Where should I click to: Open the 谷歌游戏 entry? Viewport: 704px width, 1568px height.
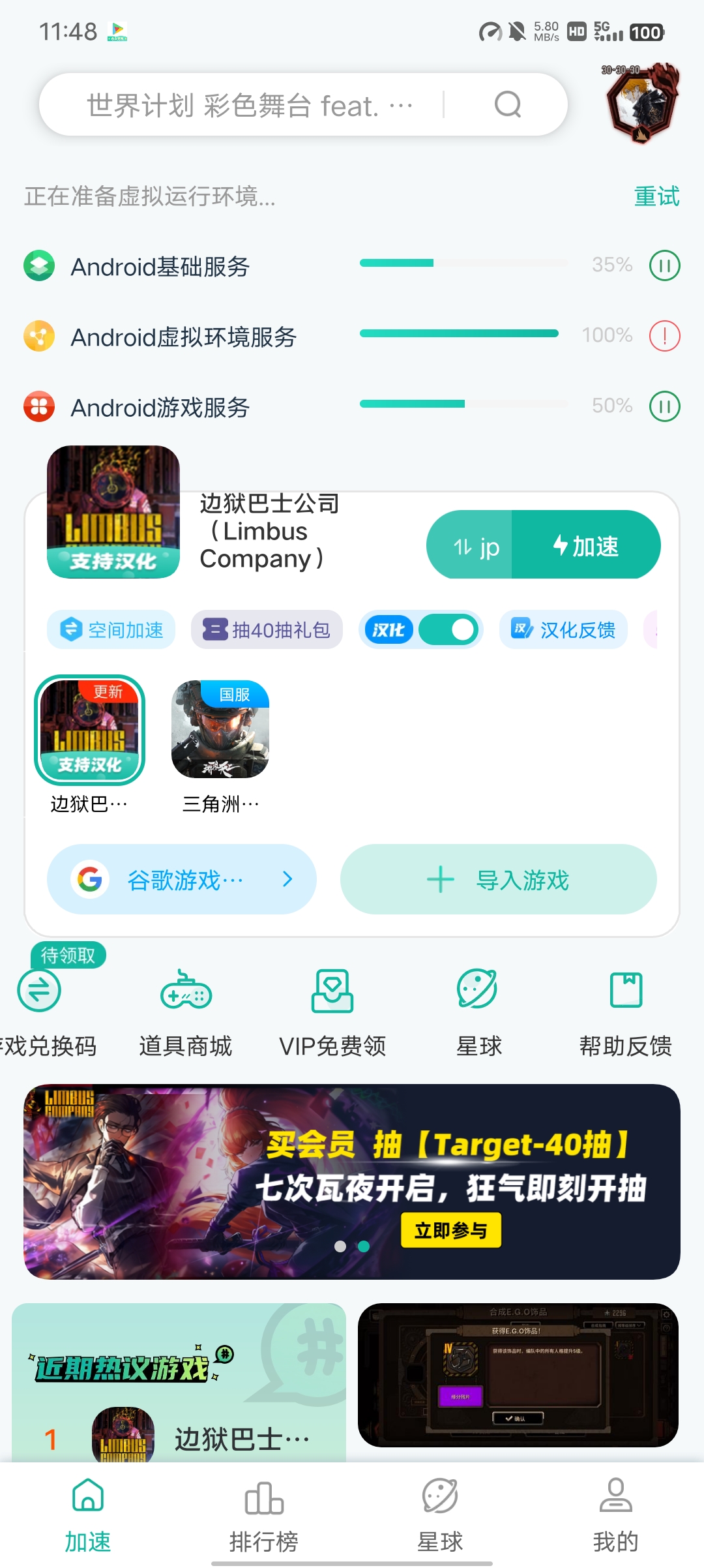pos(182,880)
